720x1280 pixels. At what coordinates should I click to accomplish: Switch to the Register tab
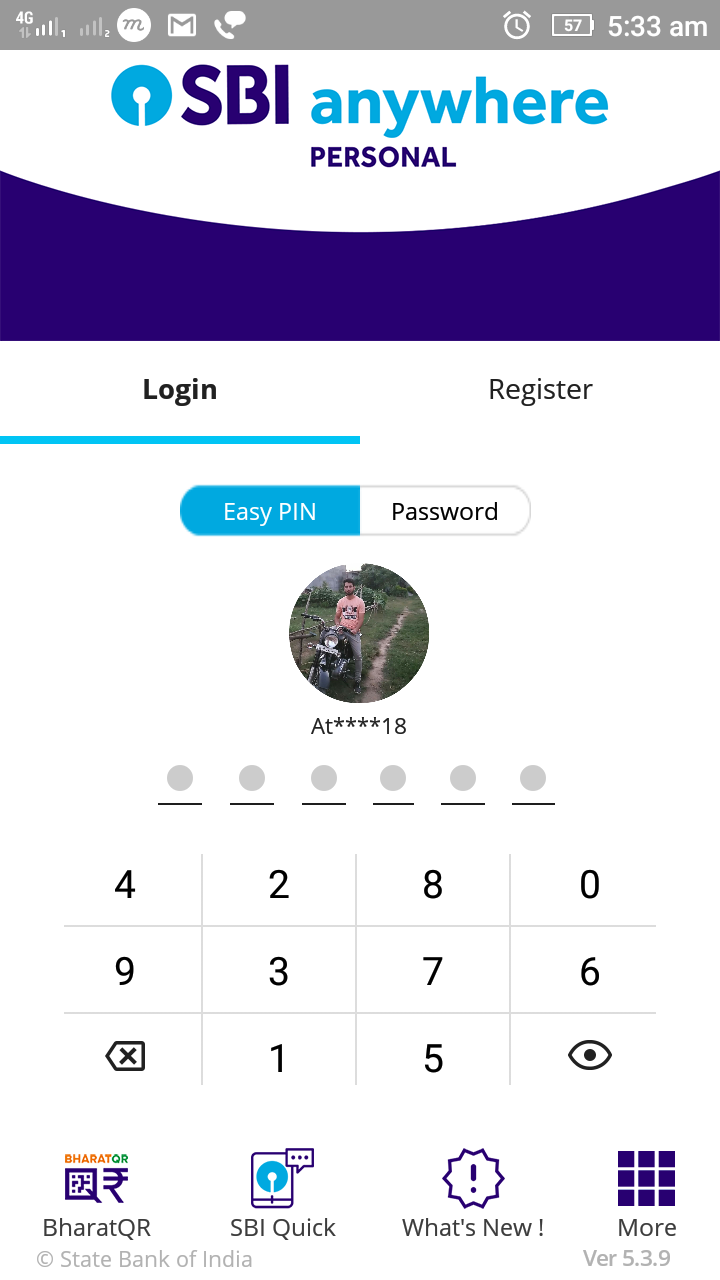540,390
